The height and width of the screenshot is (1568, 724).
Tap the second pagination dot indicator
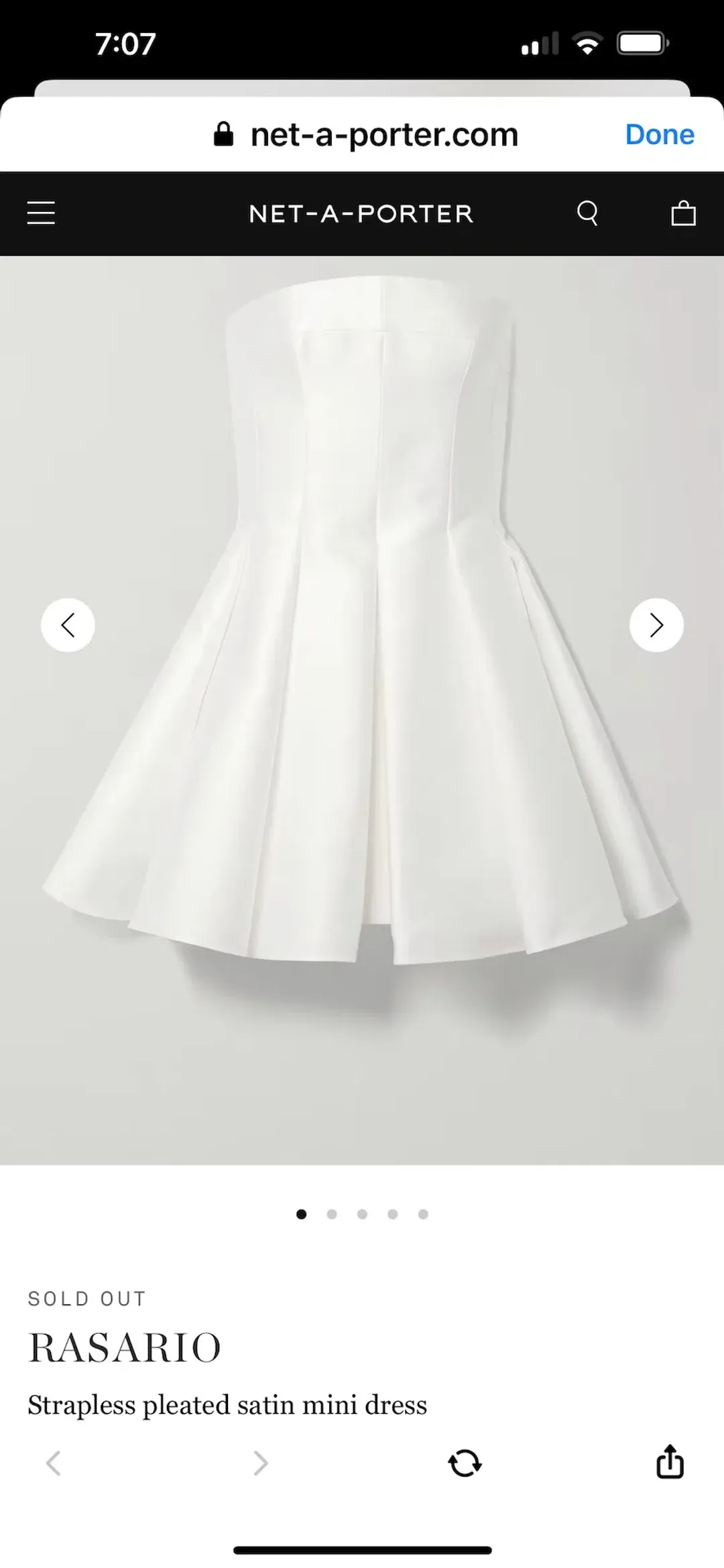[332, 1214]
